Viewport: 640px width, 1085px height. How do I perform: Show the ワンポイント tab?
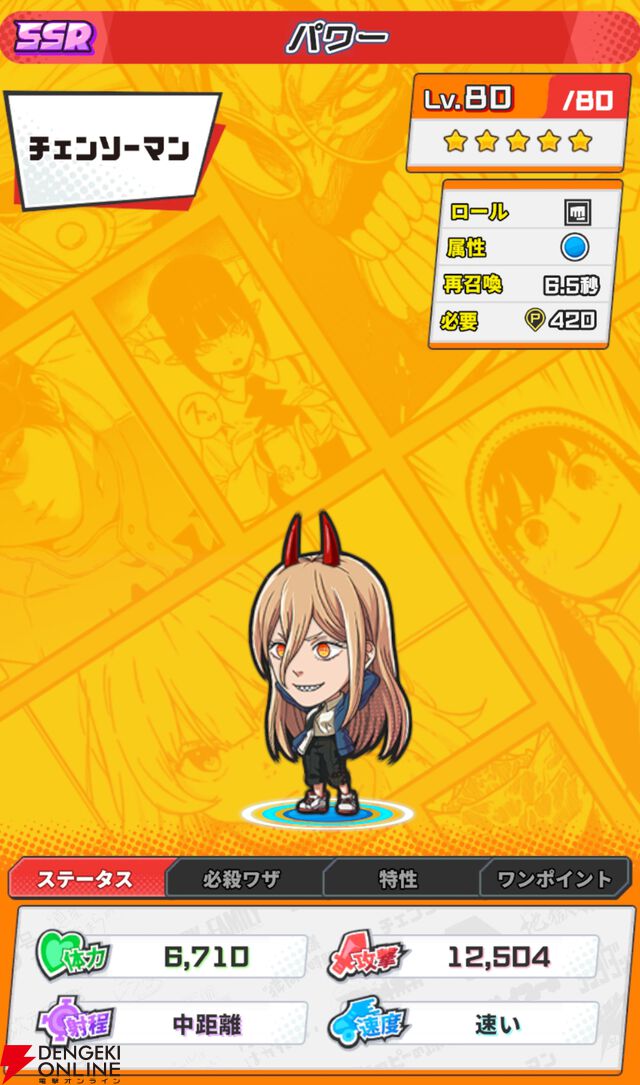(x=555, y=879)
